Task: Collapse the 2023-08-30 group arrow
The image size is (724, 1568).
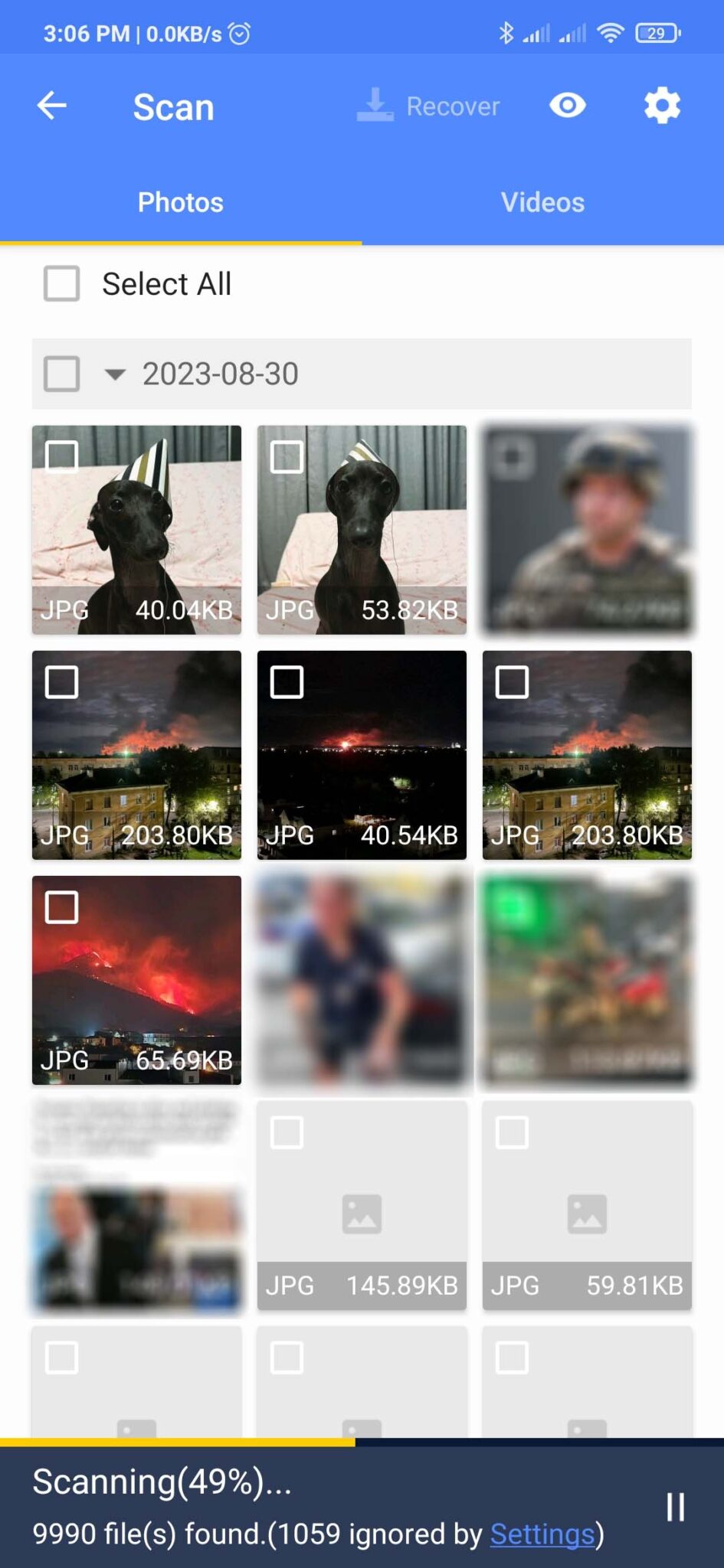Action: click(115, 374)
